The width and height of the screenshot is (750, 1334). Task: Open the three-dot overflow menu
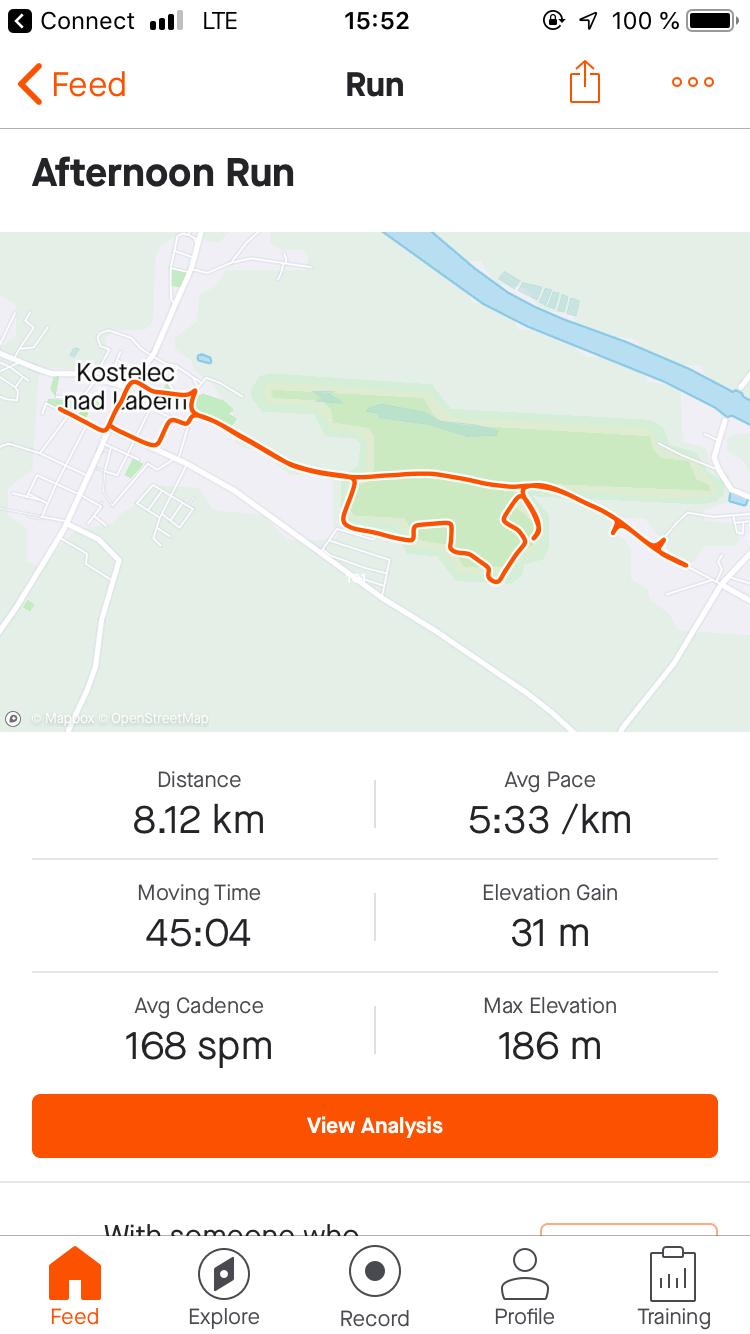[x=693, y=83]
